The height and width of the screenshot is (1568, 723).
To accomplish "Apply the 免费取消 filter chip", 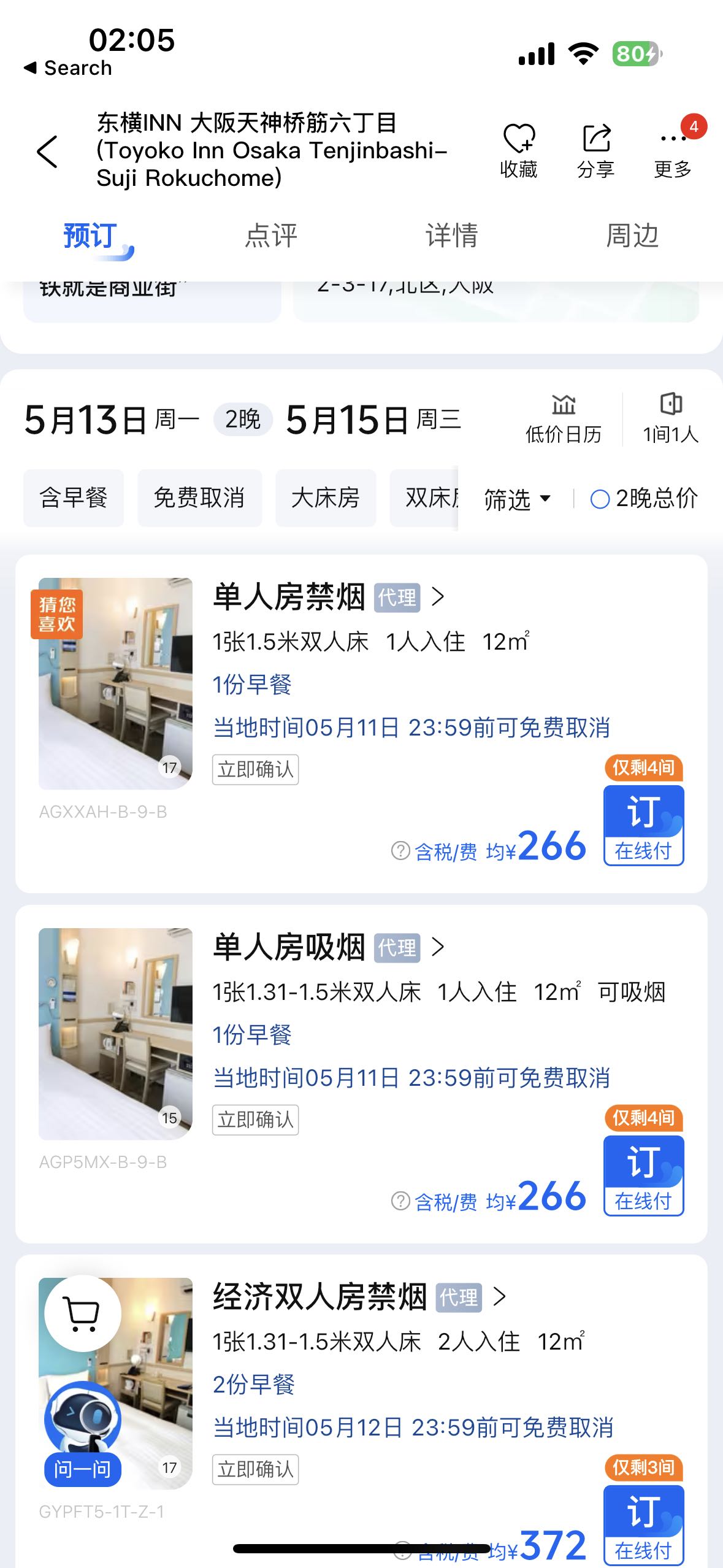I will pyautogui.click(x=199, y=498).
